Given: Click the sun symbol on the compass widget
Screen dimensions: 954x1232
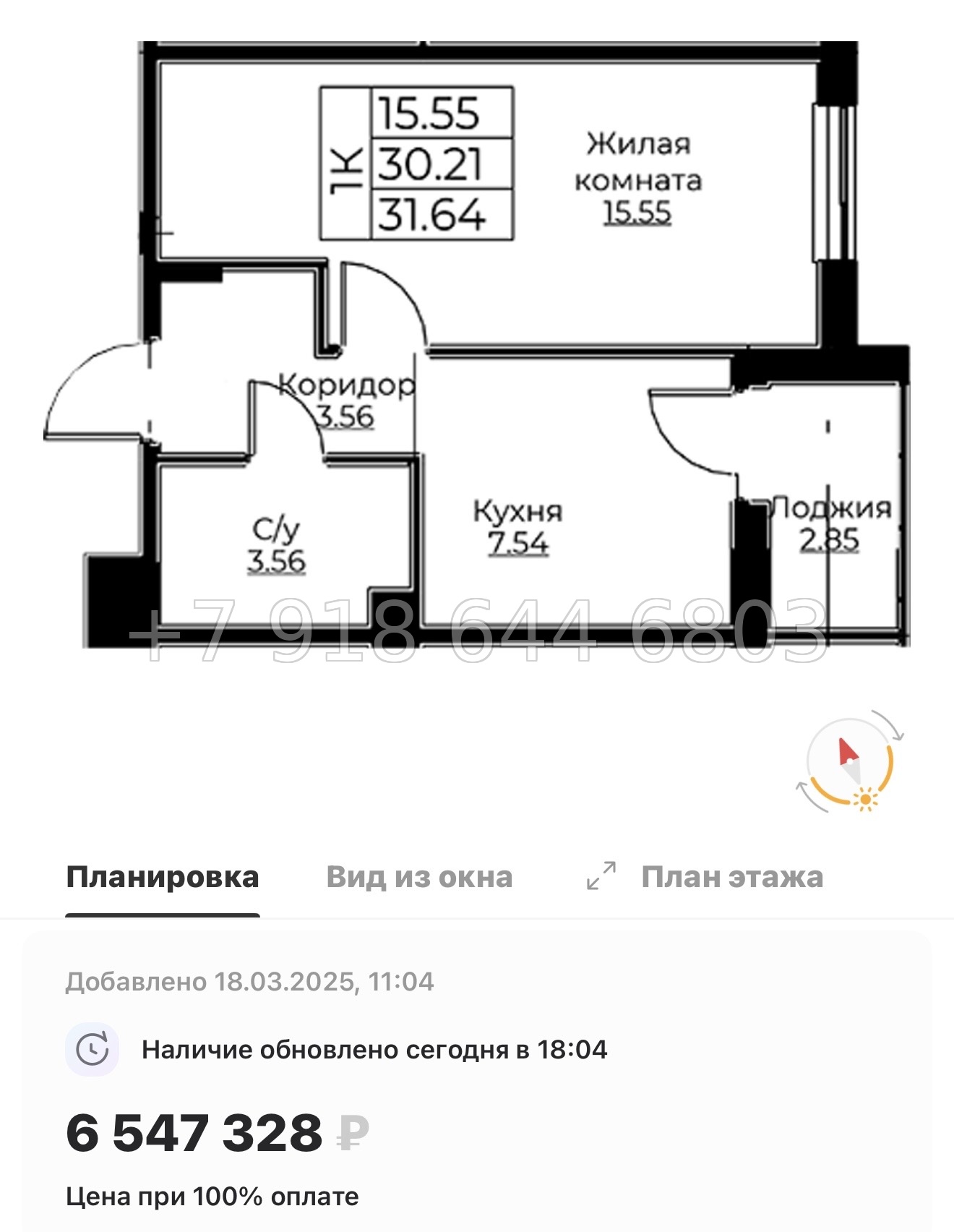Looking at the screenshot, I should point(864,797).
